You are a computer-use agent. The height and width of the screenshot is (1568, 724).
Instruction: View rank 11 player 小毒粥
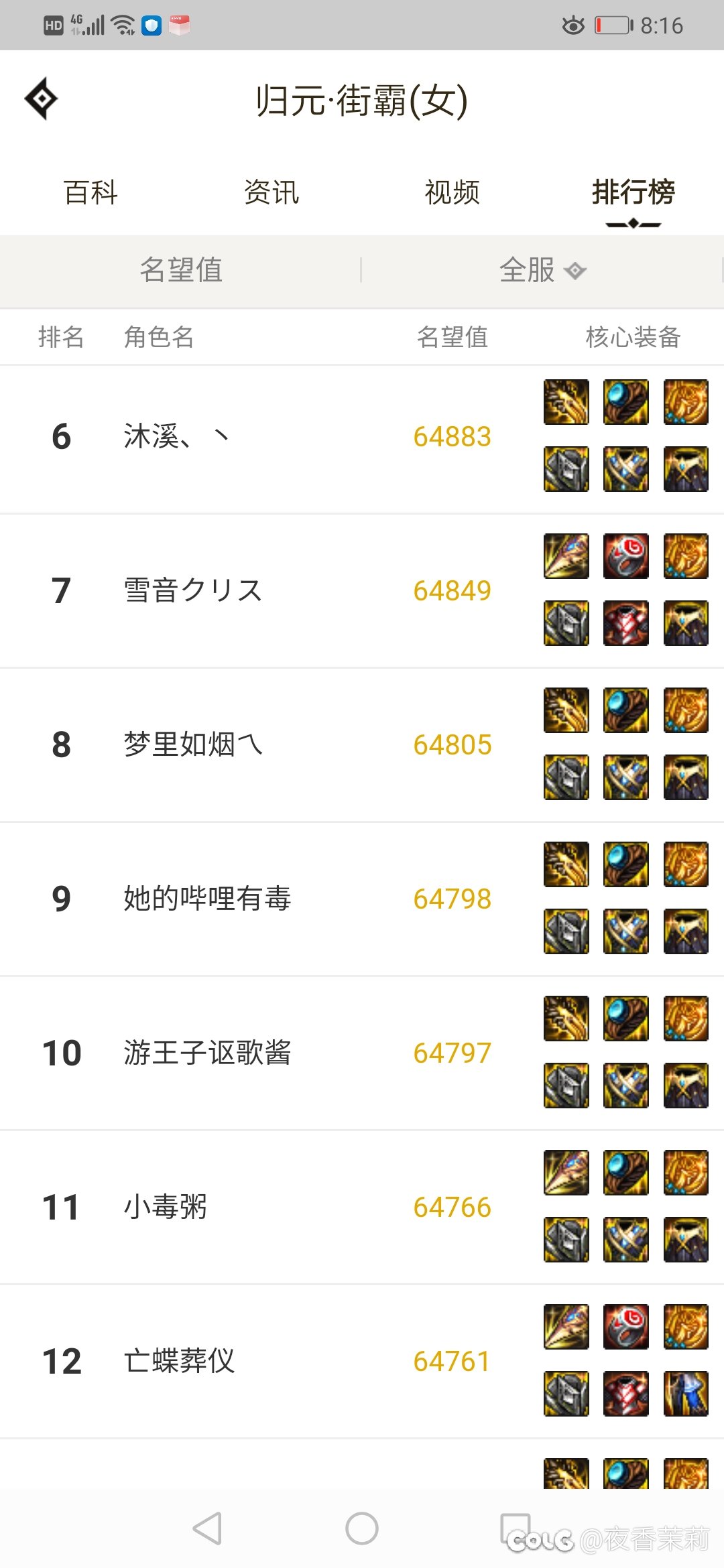pos(362,1207)
